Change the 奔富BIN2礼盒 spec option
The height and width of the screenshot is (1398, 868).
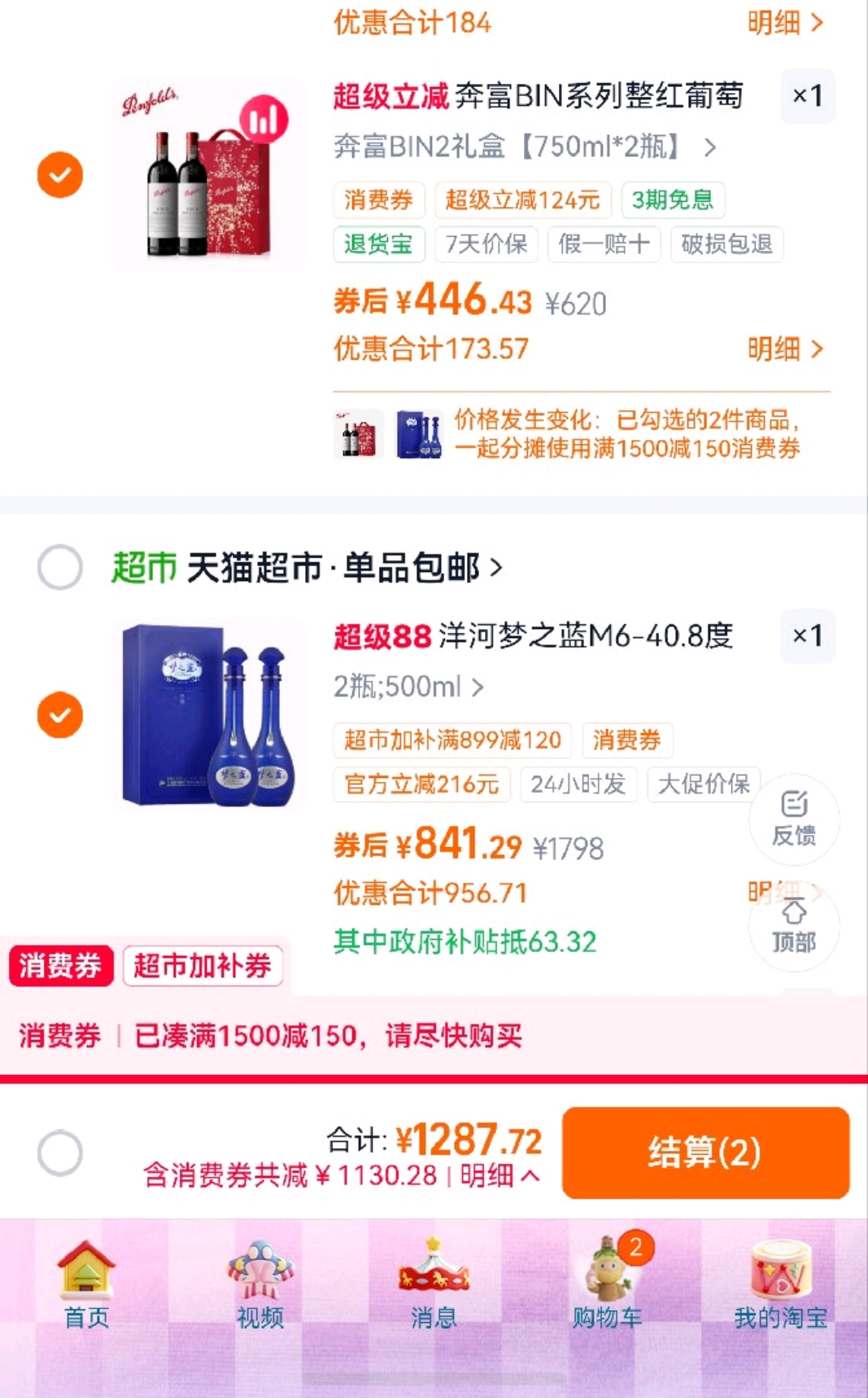pyautogui.click(x=526, y=147)
